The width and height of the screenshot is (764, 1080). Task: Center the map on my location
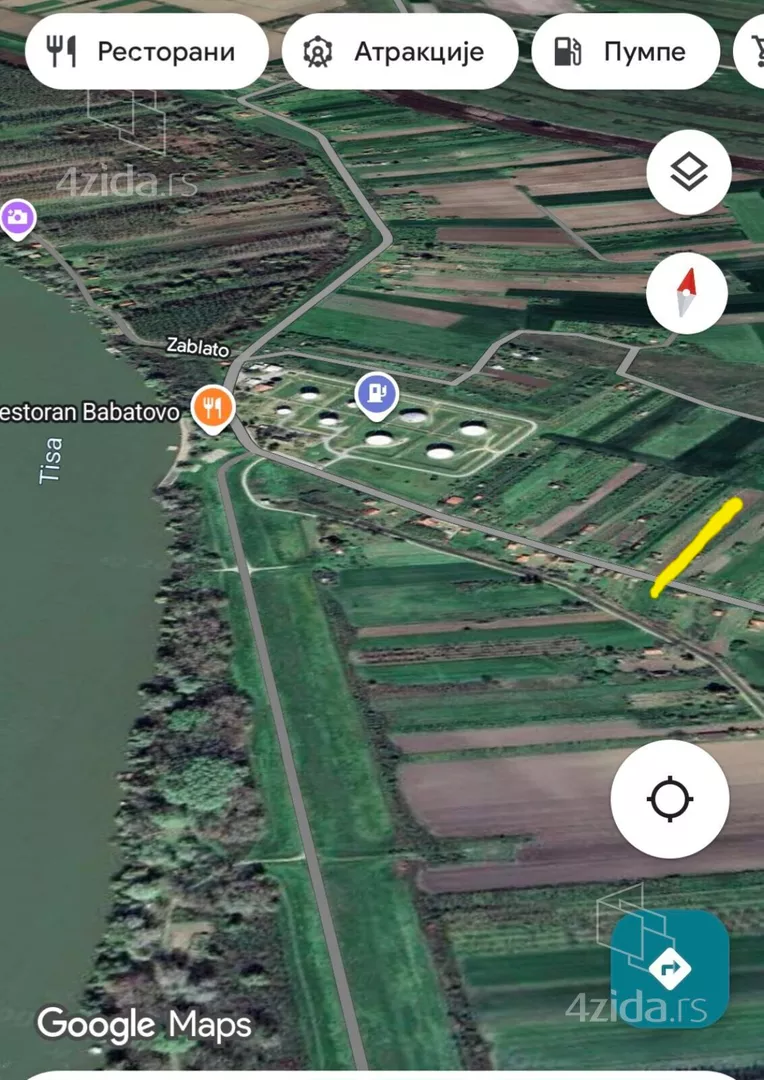(x=669, y=800)
